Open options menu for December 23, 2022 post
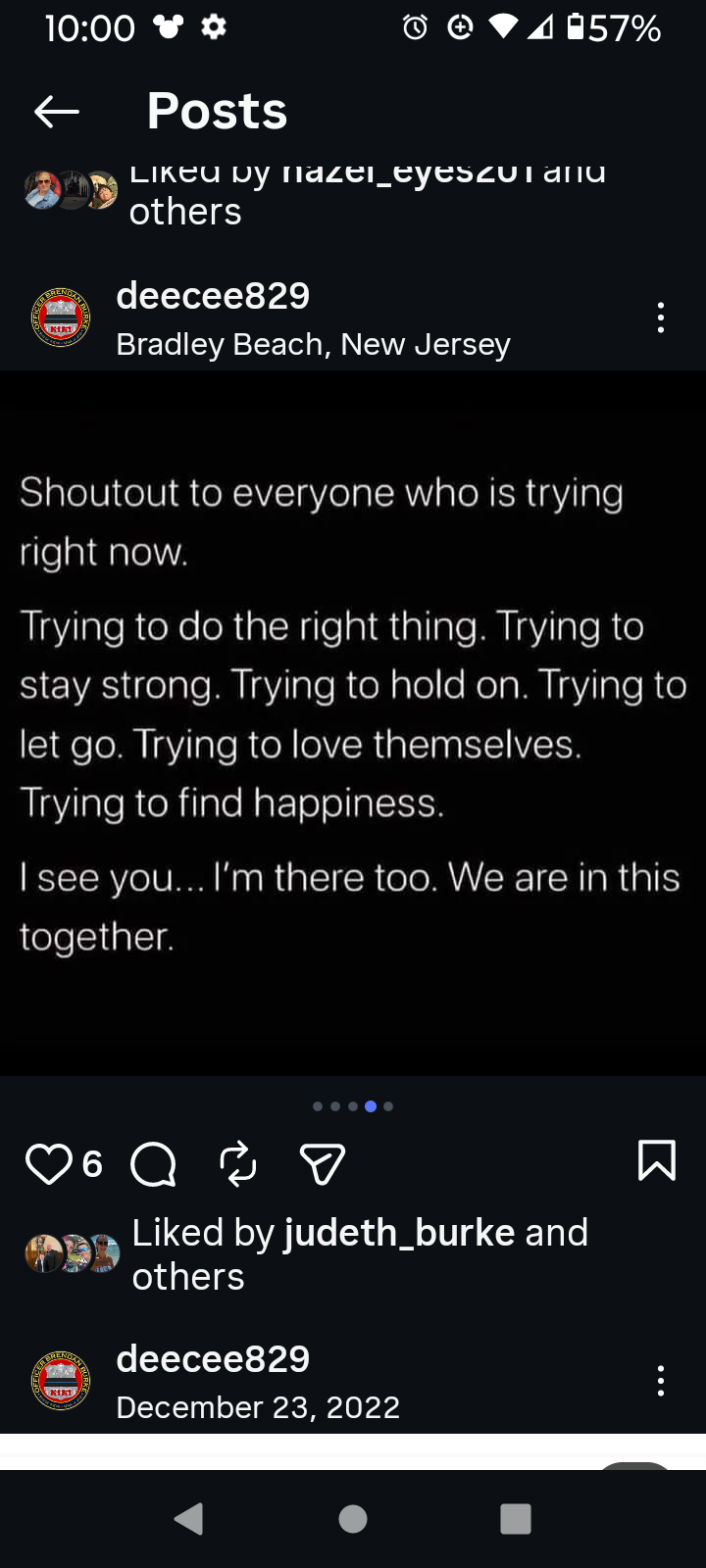This screenshot has width=706, height=1568. [661, 1381]
